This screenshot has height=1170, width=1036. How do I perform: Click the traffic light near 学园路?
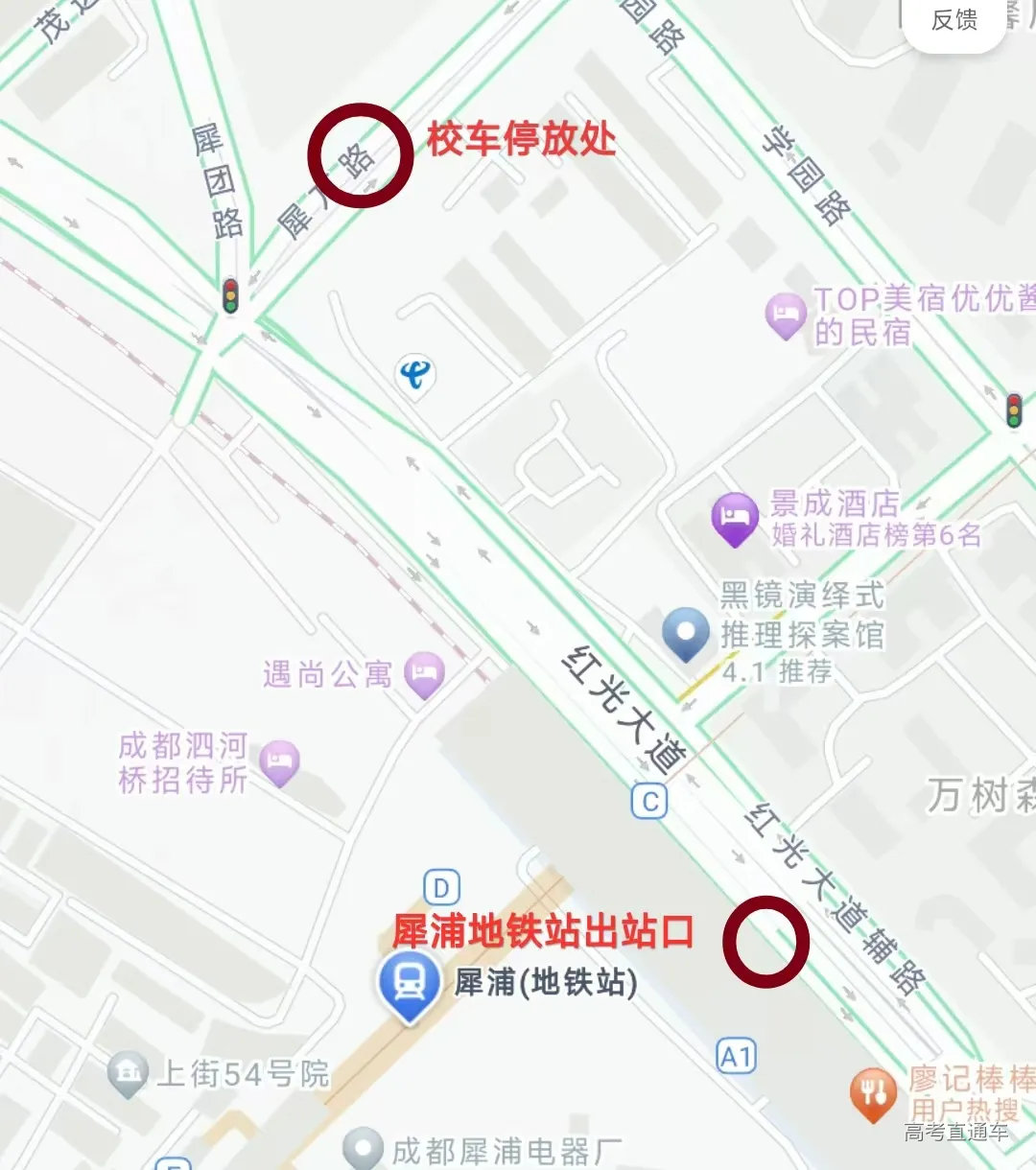[x=1012, y=410]
